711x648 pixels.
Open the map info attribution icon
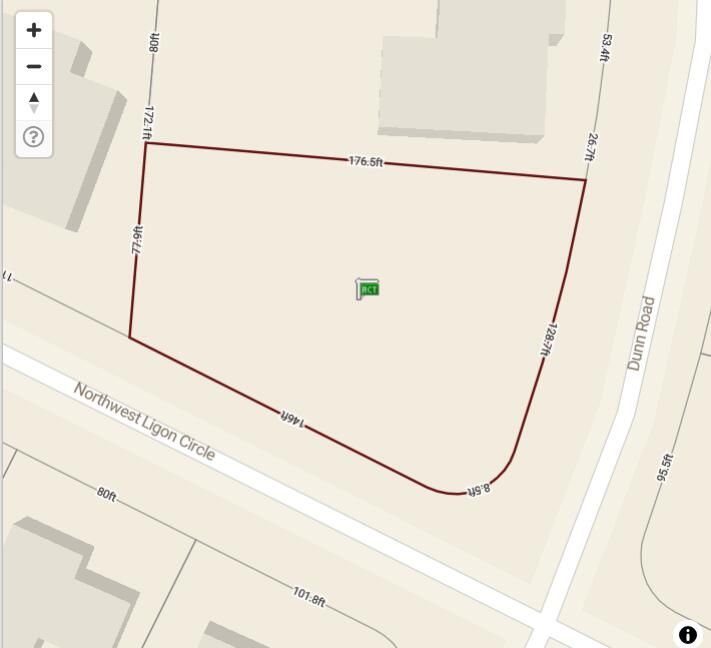coord(688,634)
